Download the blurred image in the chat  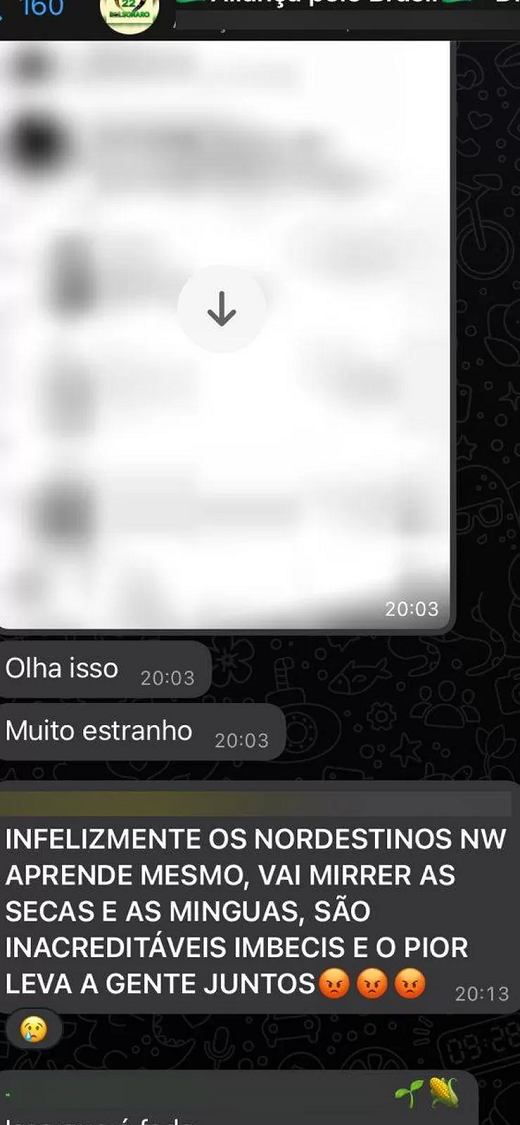click(222, 309)
